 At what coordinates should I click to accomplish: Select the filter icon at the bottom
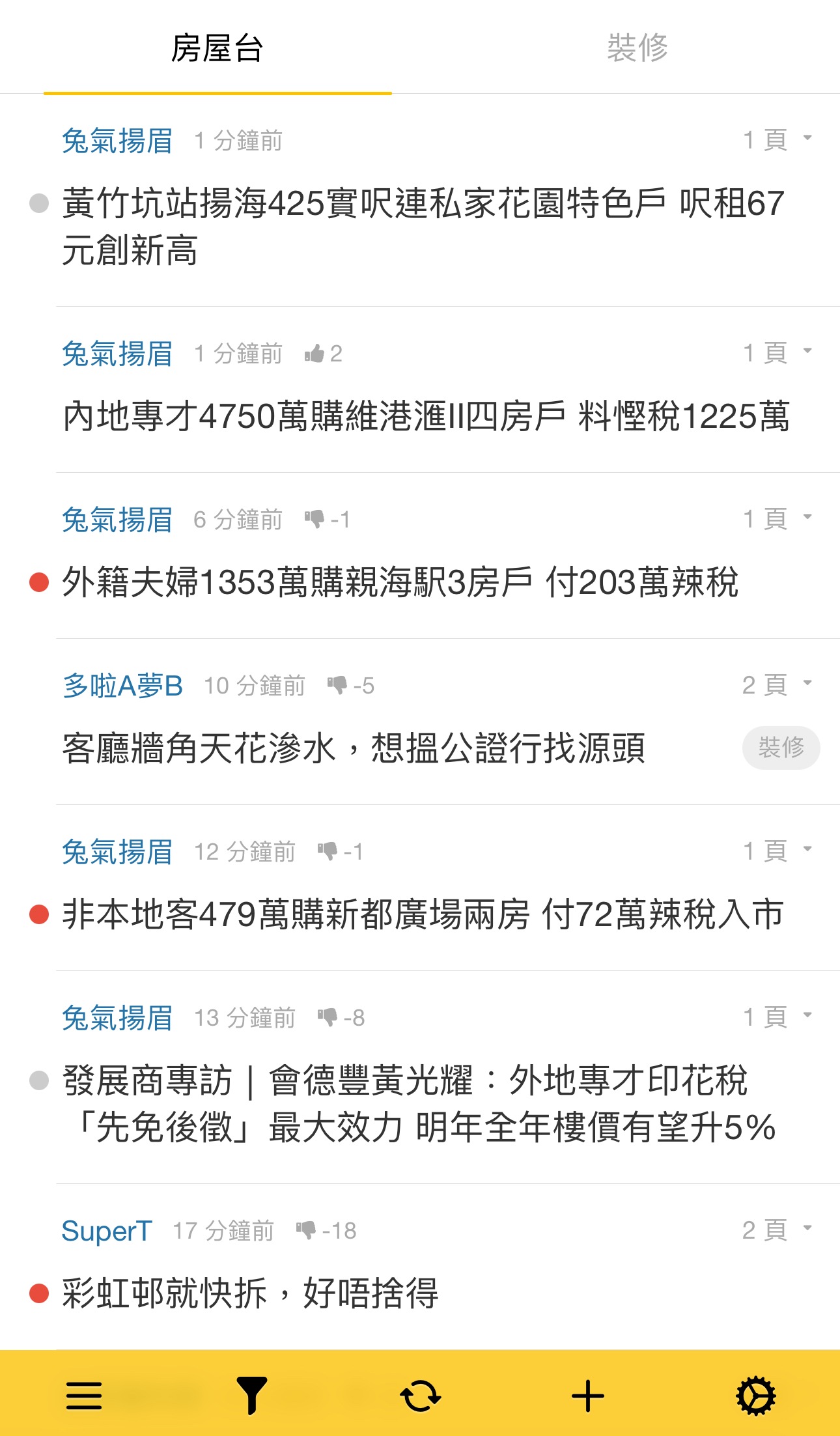click(253, 1394)
